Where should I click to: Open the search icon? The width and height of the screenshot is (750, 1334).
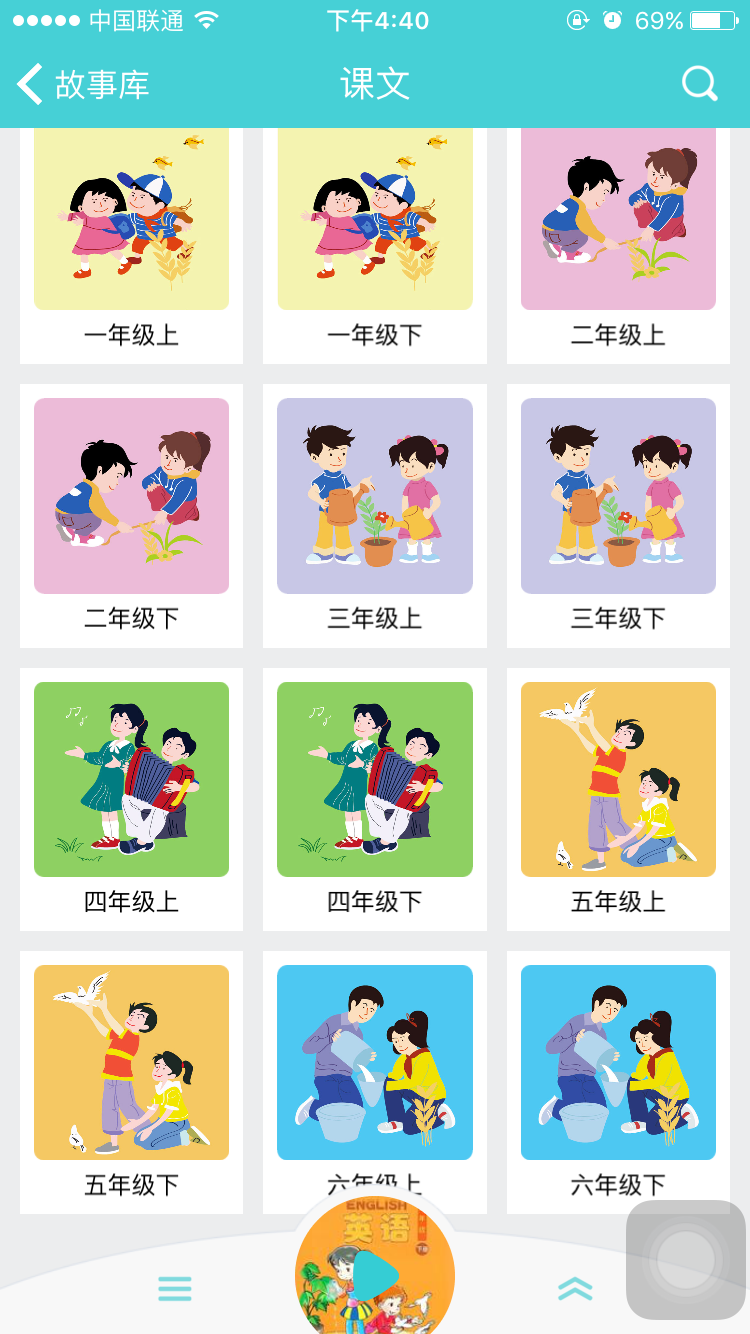[699, 84]
